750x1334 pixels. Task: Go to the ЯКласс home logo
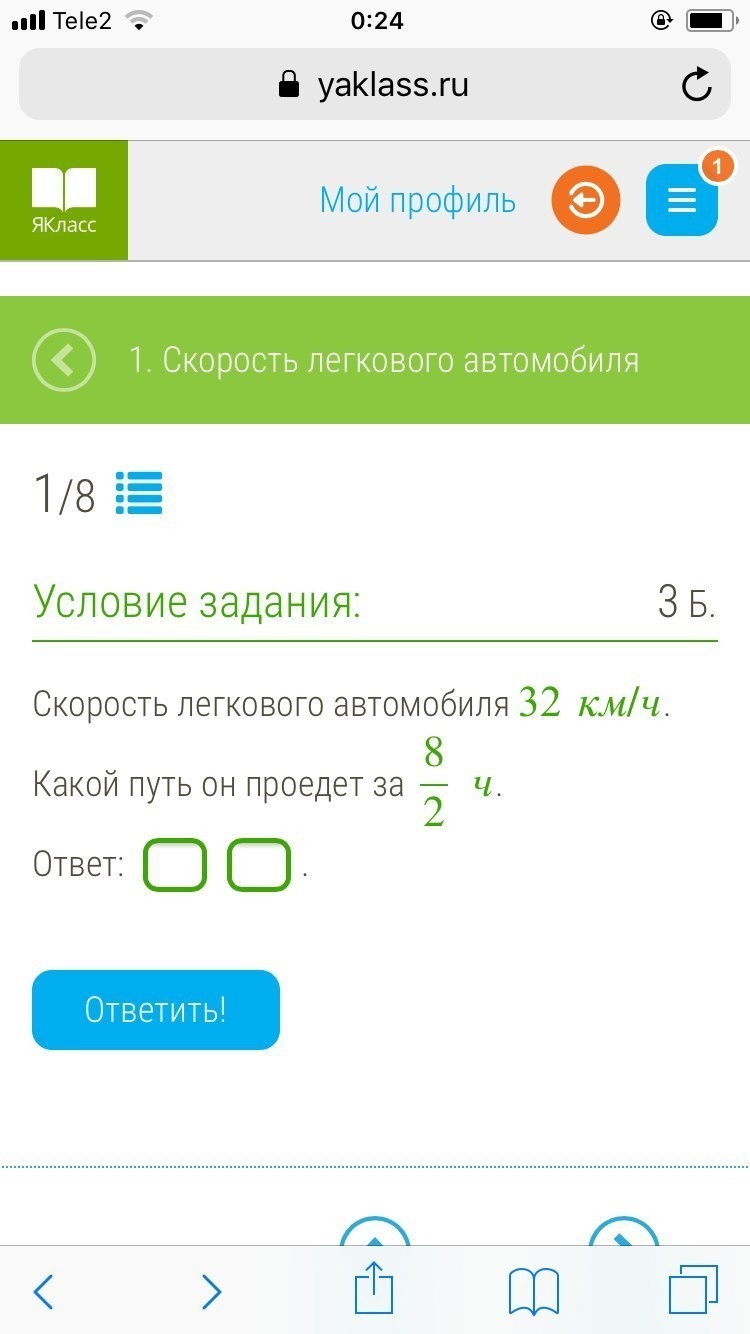click(x=64, y=200)
